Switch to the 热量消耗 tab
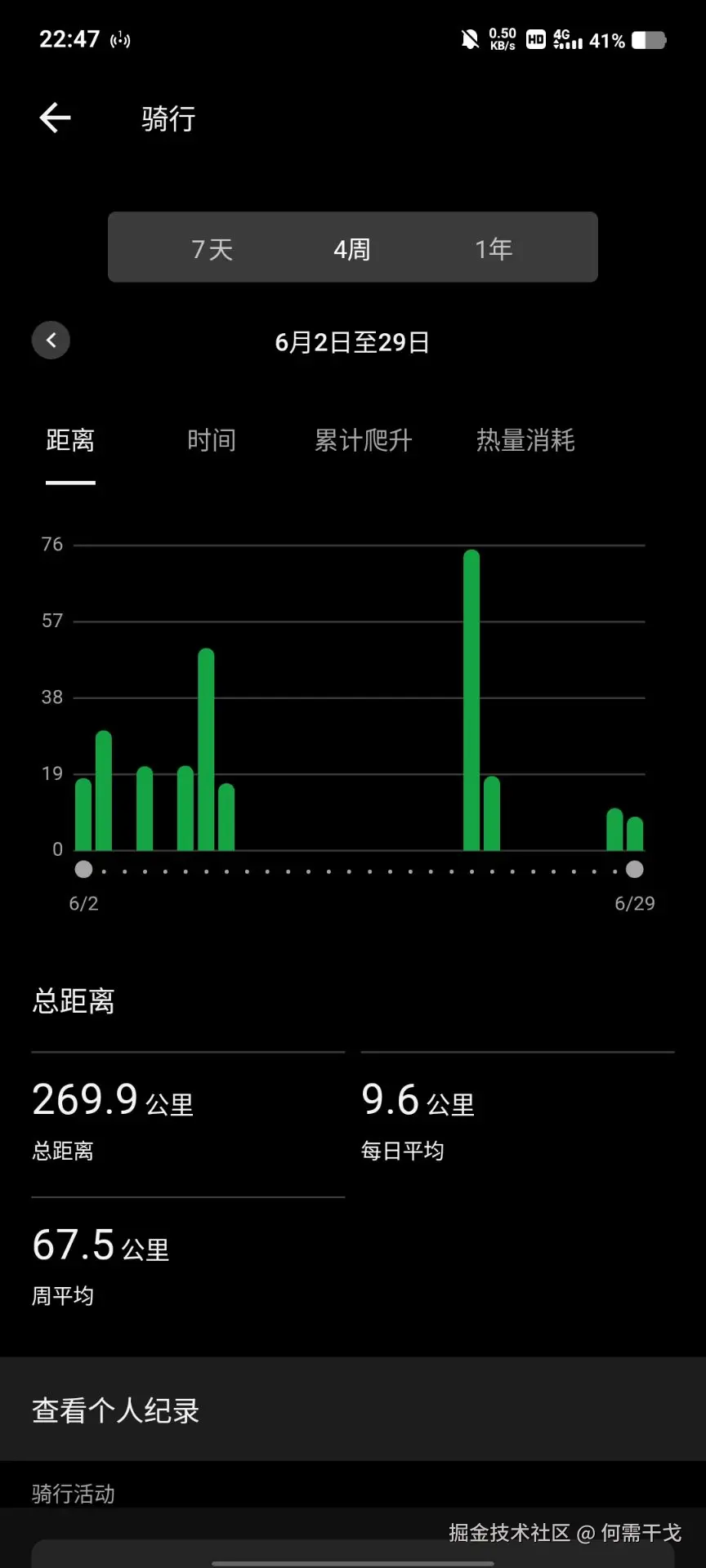This screenshot has height=1568, width=706. (x=525, y=440)
